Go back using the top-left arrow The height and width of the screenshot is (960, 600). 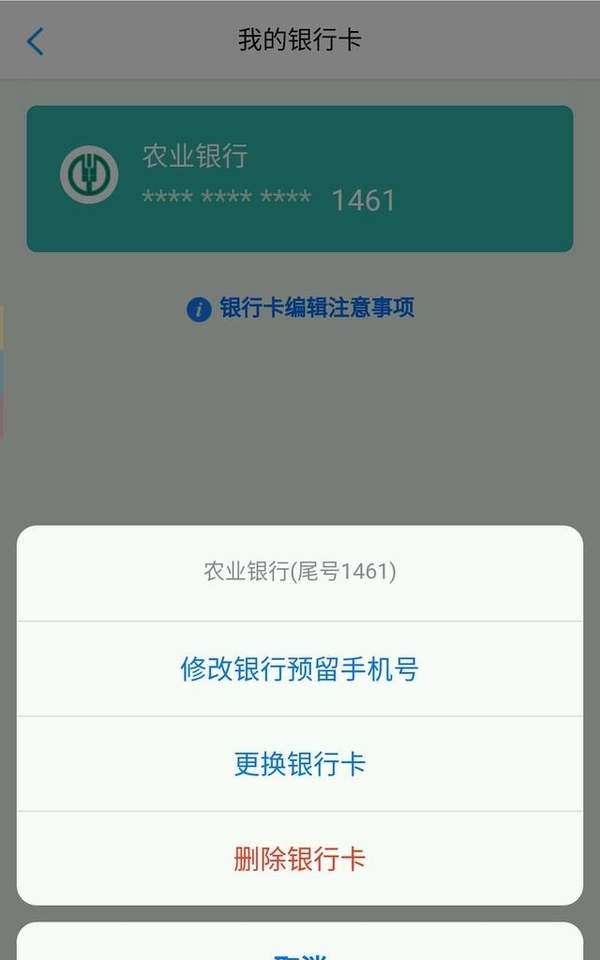(36, 41)
